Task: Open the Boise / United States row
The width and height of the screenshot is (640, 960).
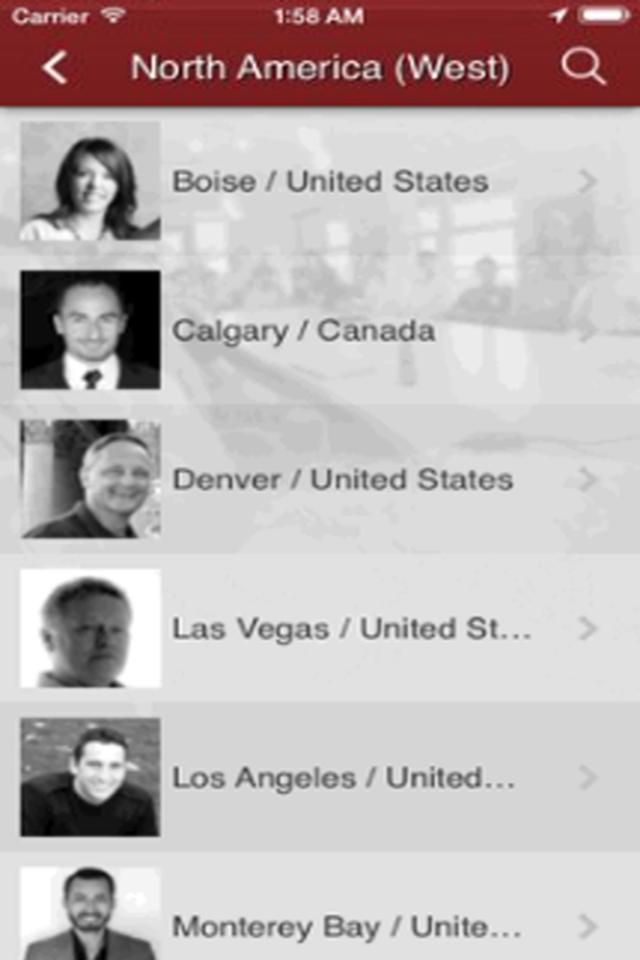Action: click(x=330, y=181)
